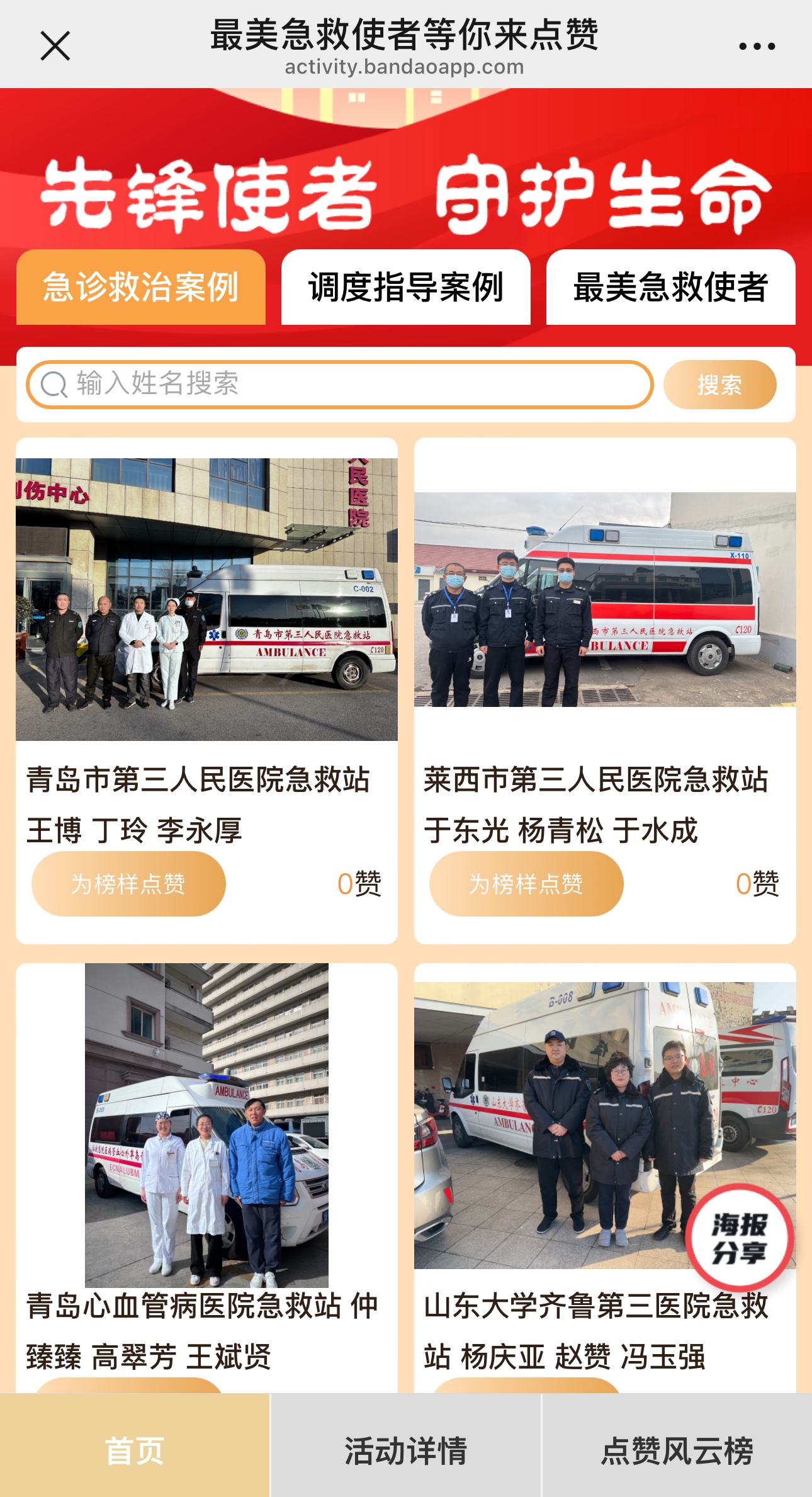Switch to the 最美急救使者 tab
The image size is (812, 1497).
click(670, 287)
